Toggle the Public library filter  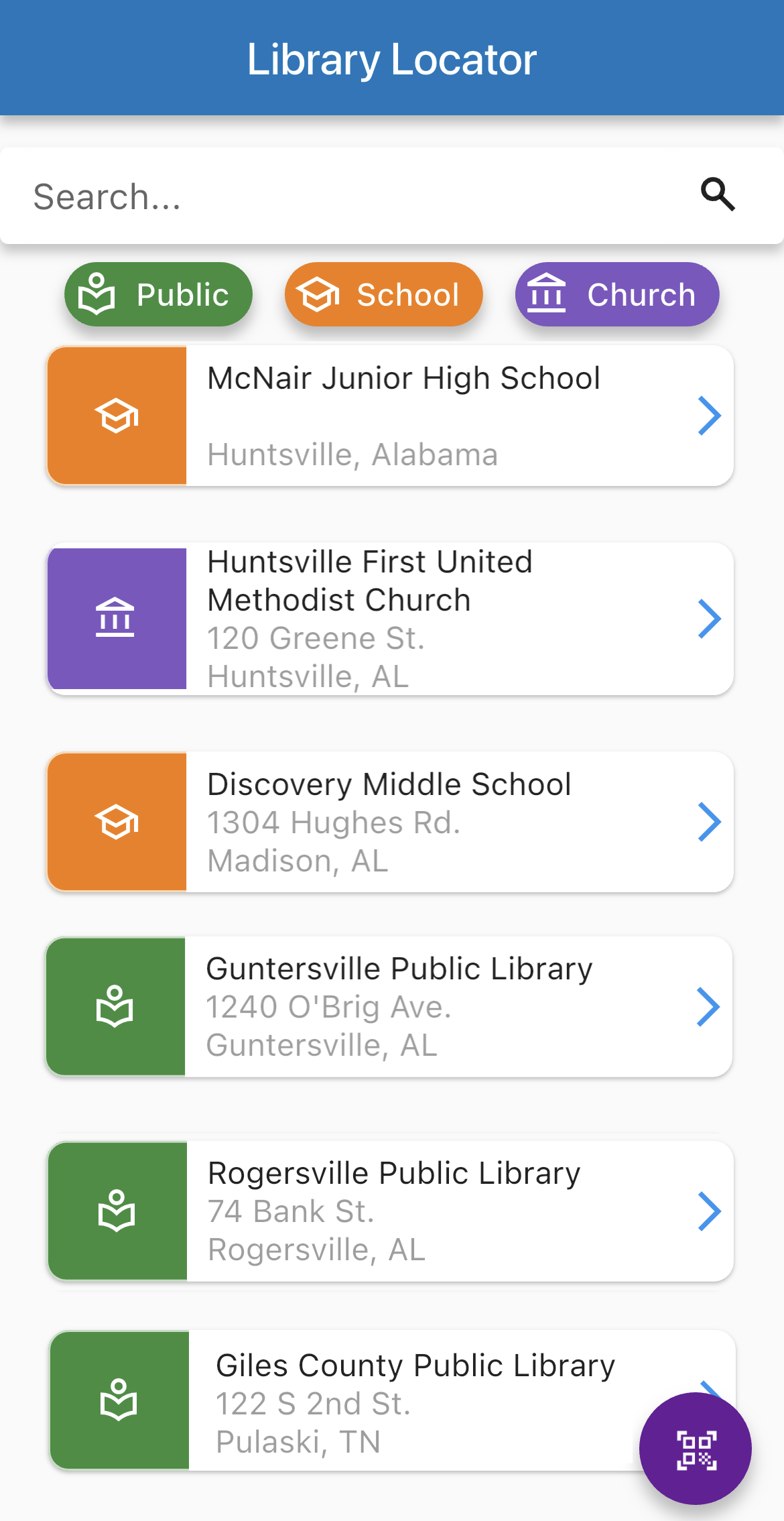[x=158, y=294]
